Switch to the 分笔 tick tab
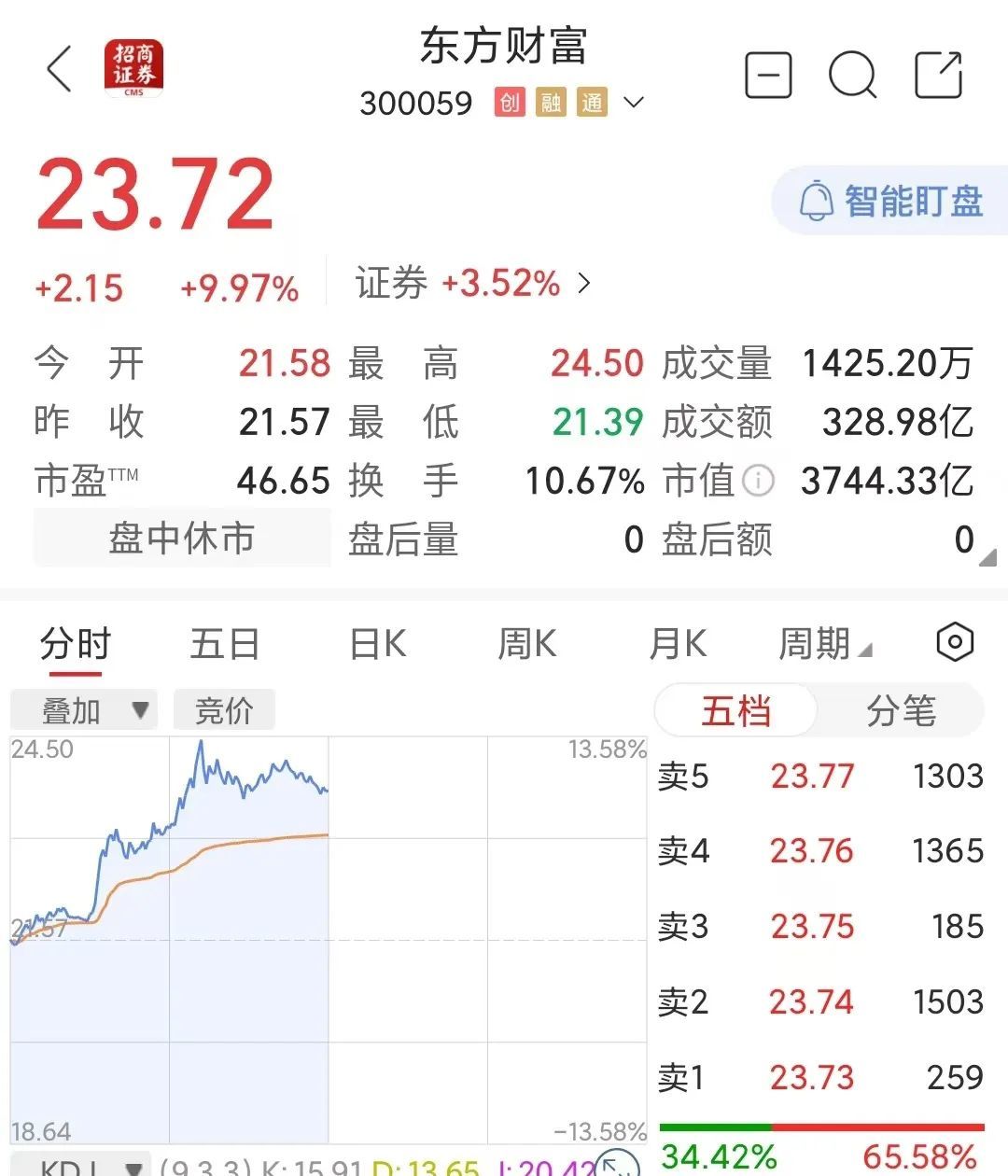The height and width of the screenshot is (1176, 1008). [901, 711]
